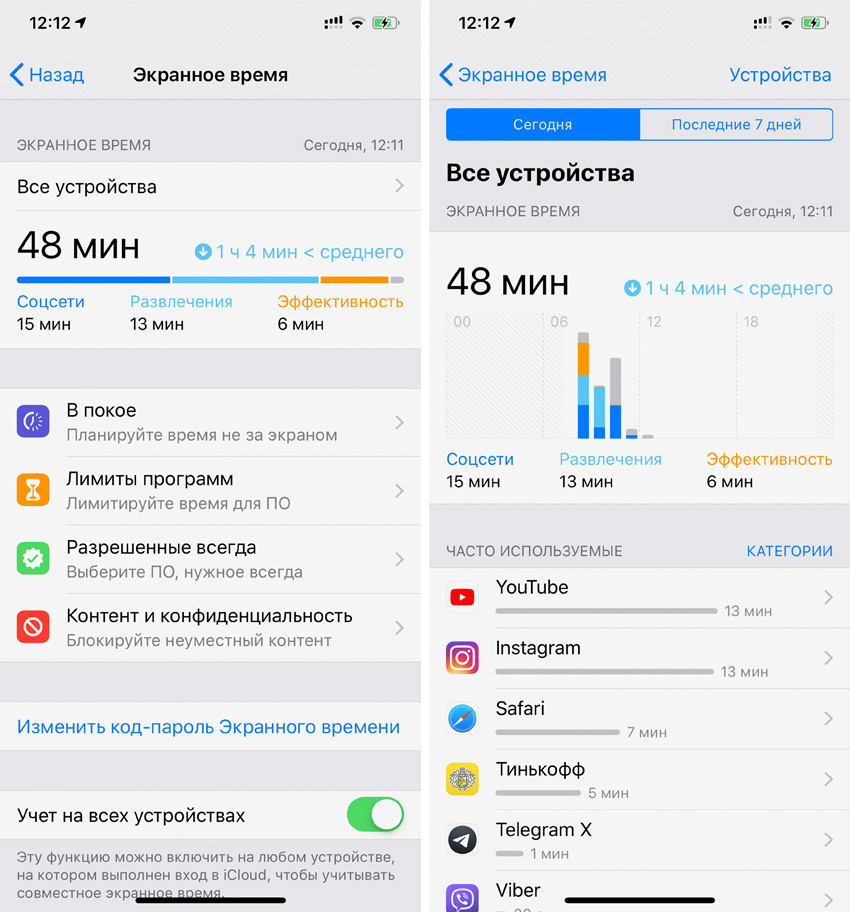Screen dimensions: 850x912
Task: Go back via the Назад button
Action: tap(47, 75)
